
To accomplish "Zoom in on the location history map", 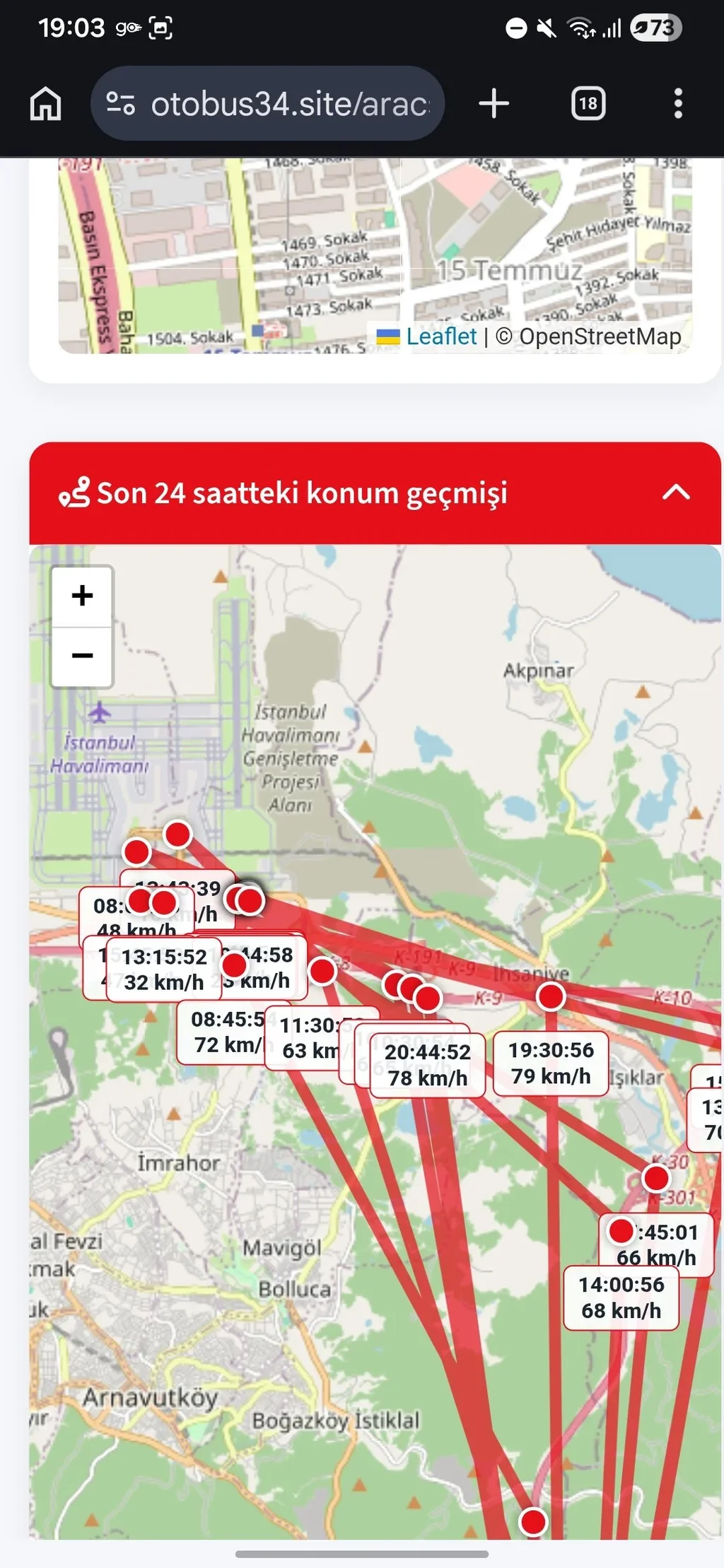I will pyautogui.click(x=82, y=596).
